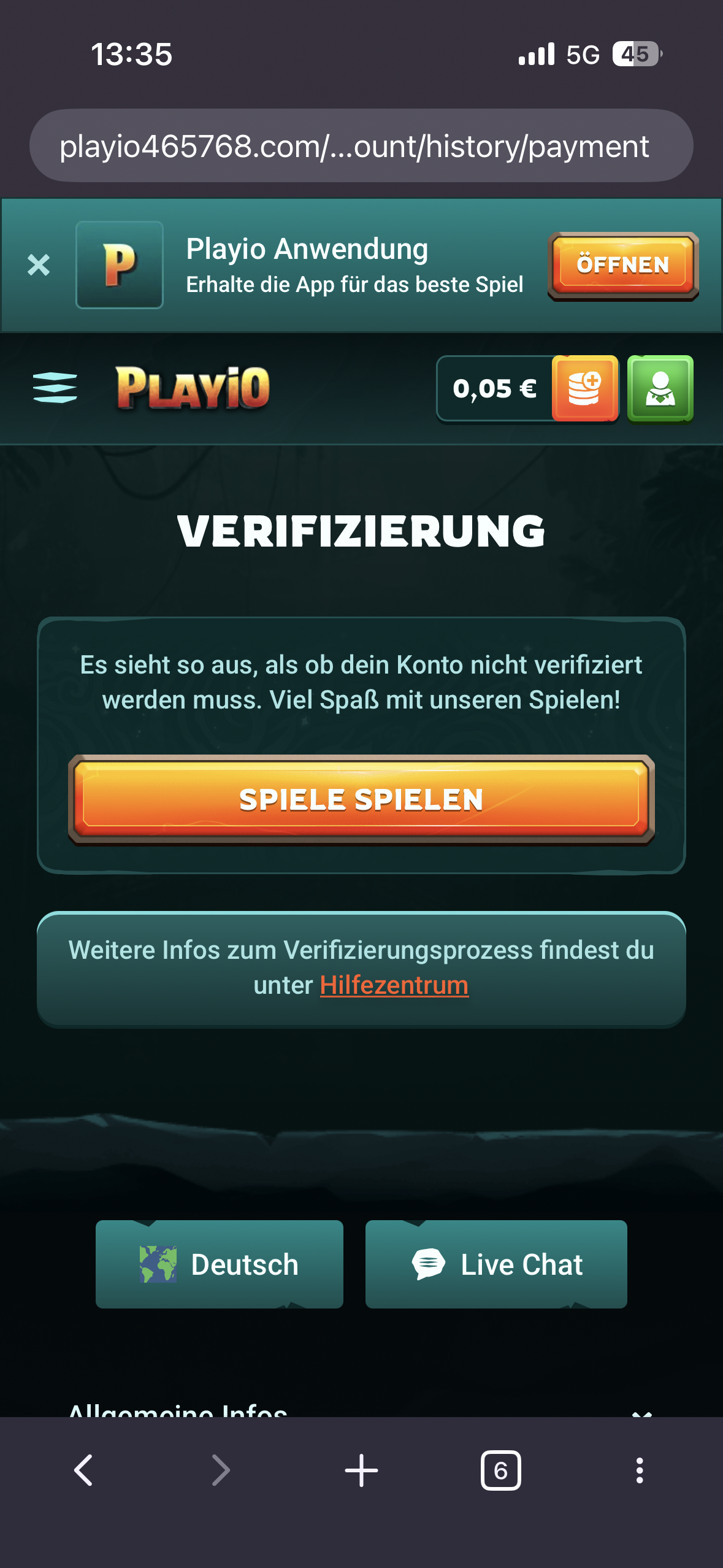Open the browser overflow menu

[640, 1470]
